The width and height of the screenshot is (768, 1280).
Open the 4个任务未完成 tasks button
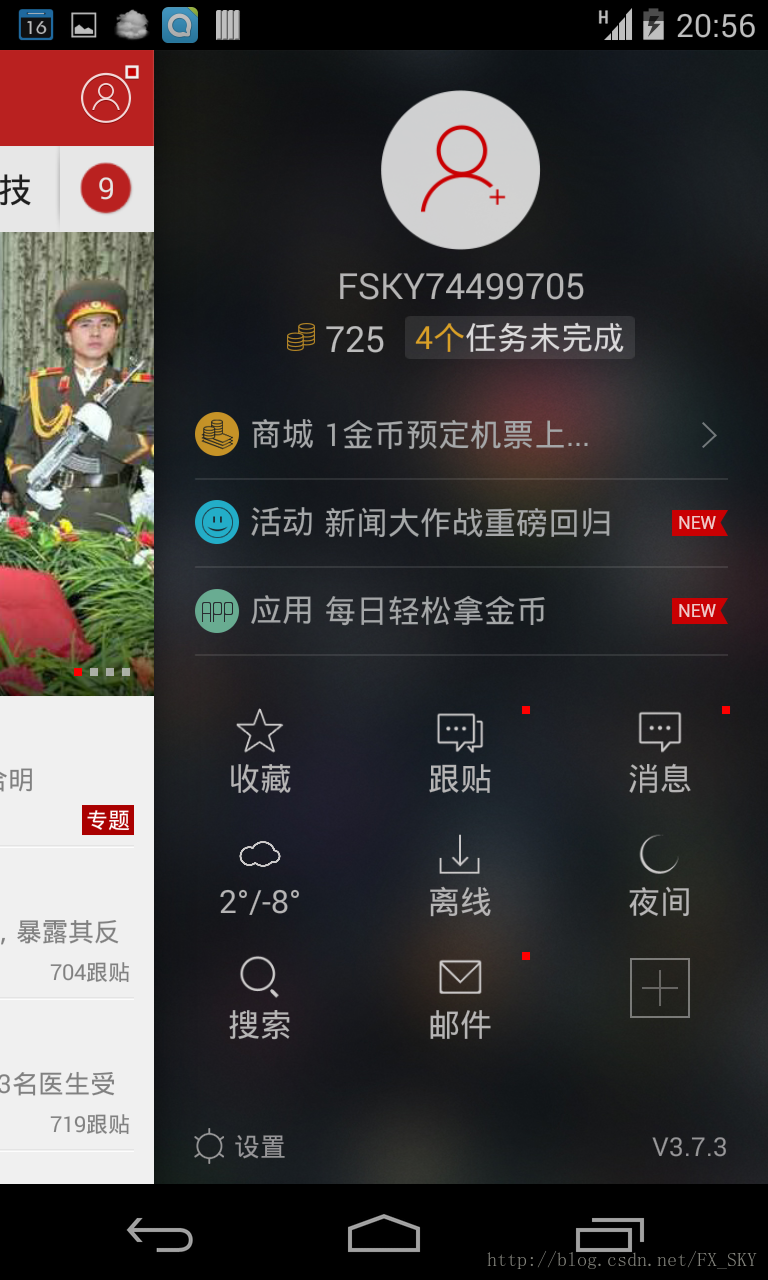click(x=519, y=338)
